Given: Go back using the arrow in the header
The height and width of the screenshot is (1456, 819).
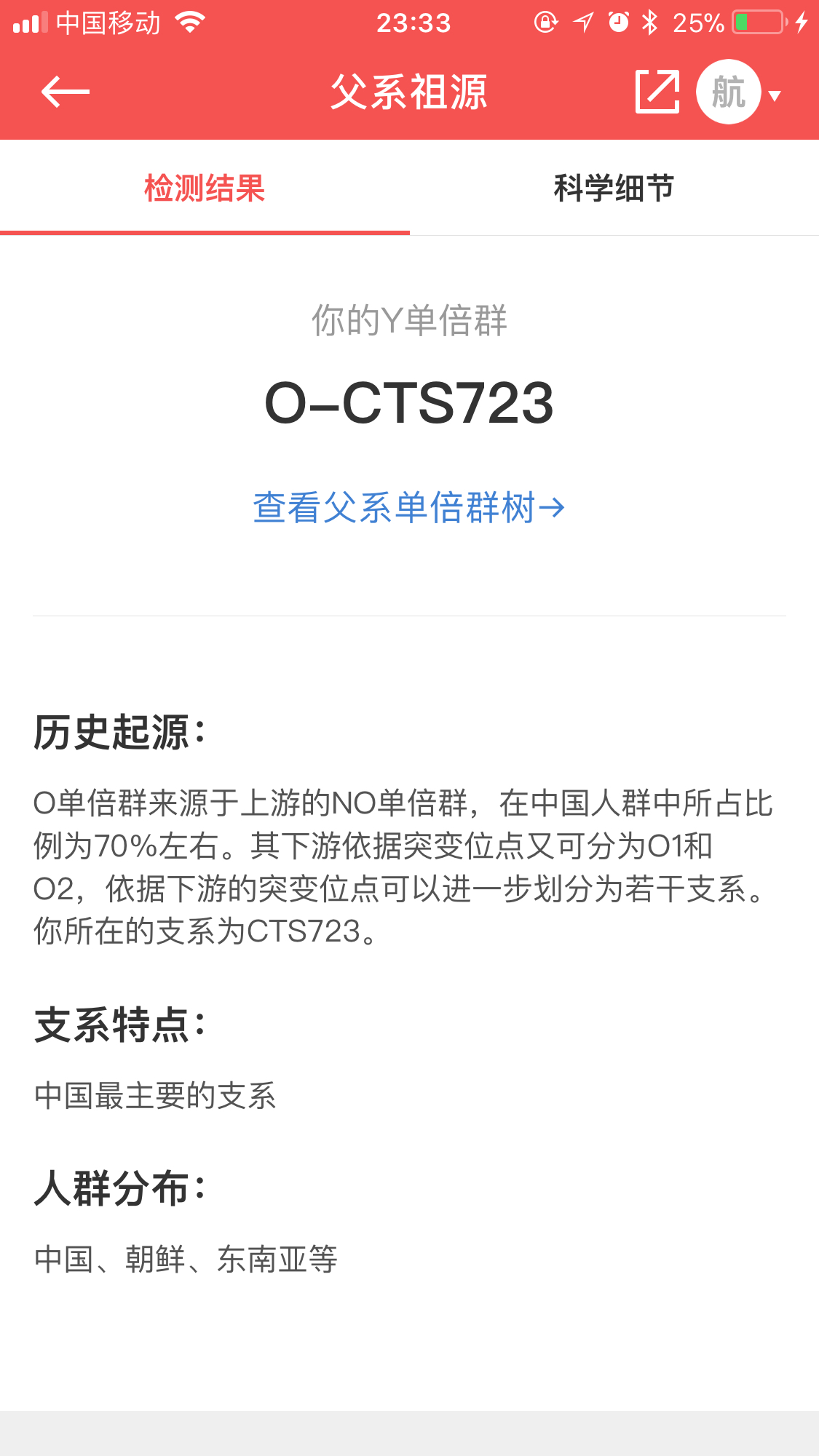Looking at the screenshot, I should (x=66, y=92).
